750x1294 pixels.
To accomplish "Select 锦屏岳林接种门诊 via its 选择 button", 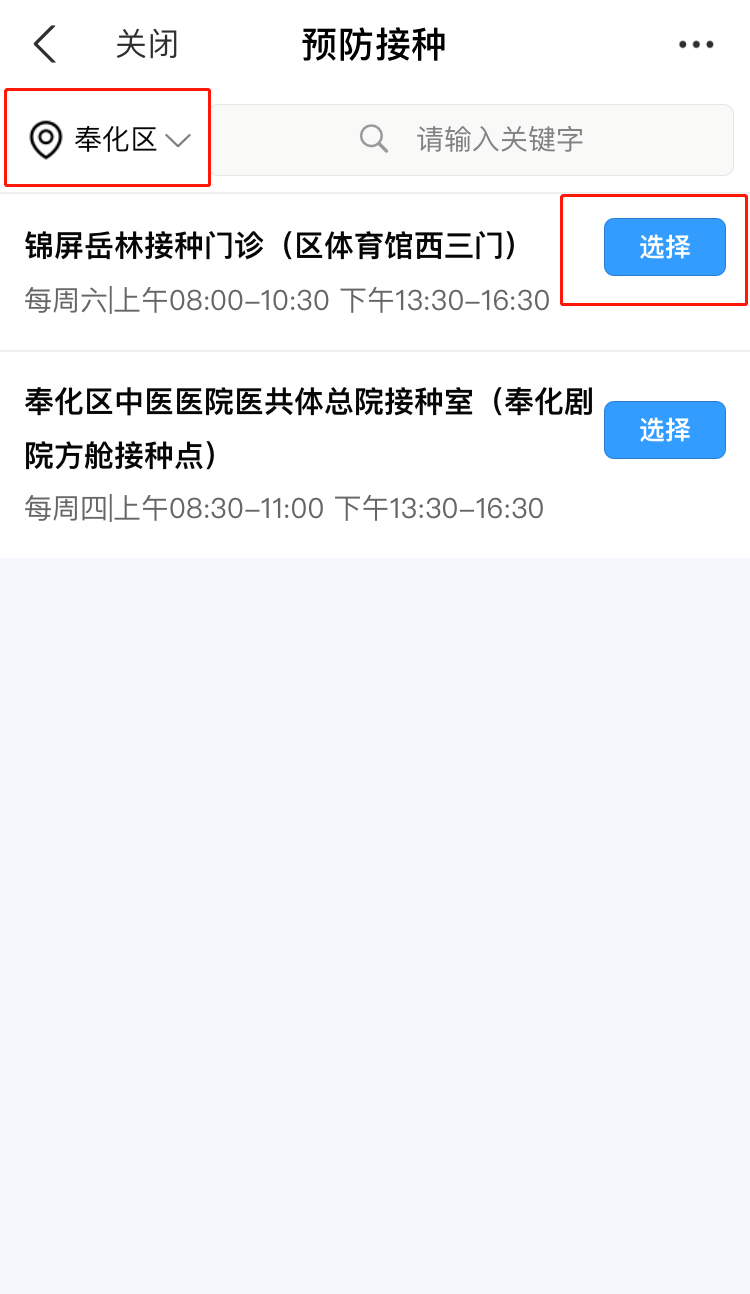I will (x=665, y=247).
